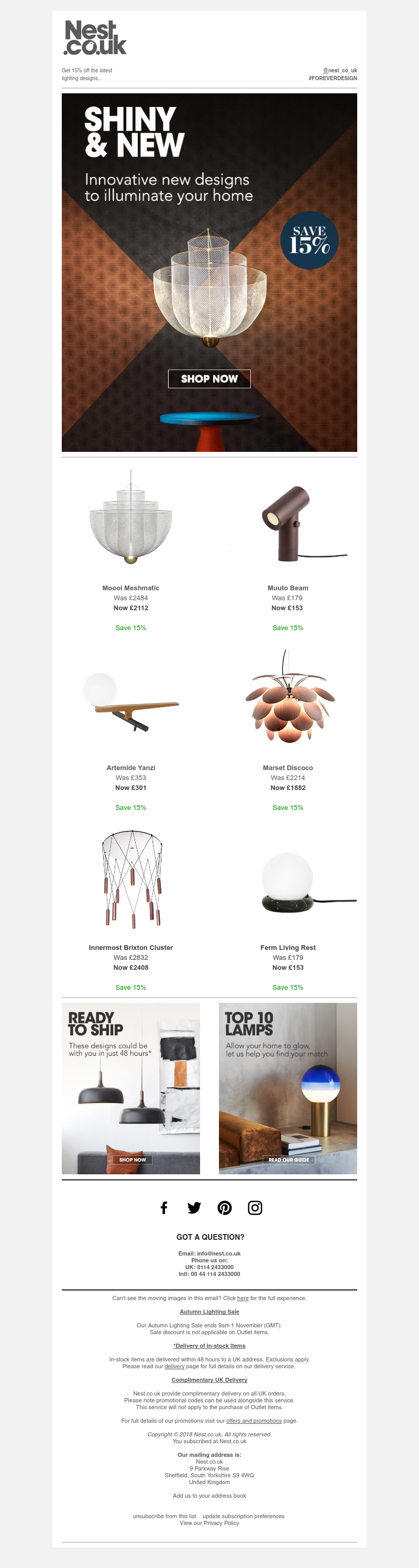This screenshot has width=419, height=1568.
Task: Open the Innermost Brixton Cluster product
Action: coord(131,947)
